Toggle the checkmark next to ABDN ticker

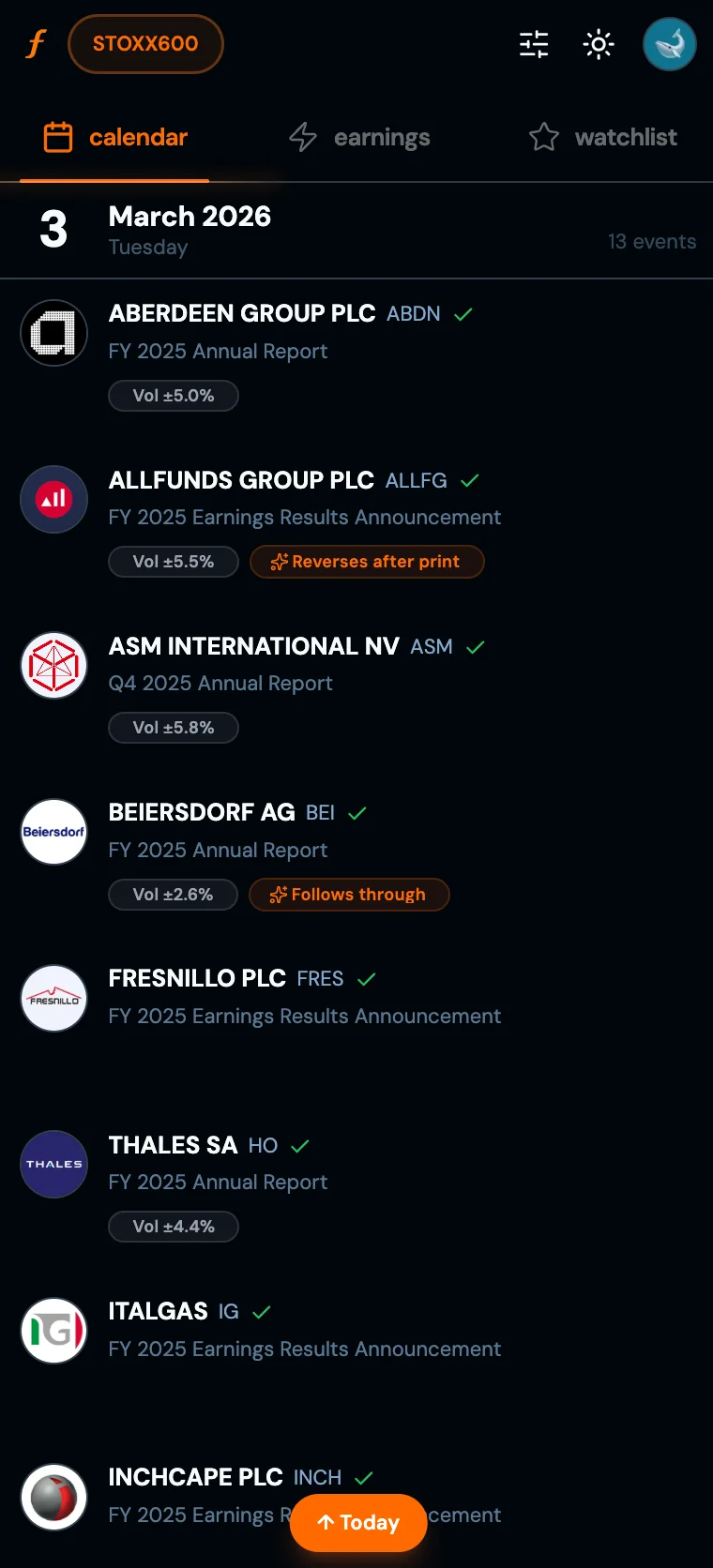pyautogui.click(x=463, y=313)
